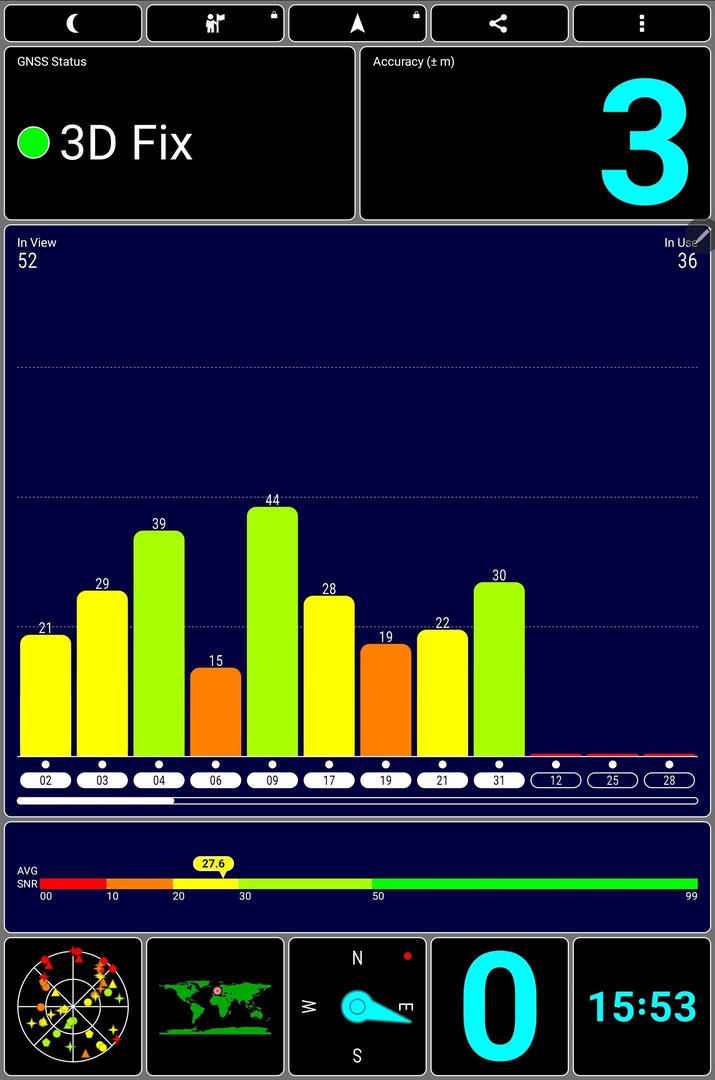Open the satellite sky view tile
715x1080 pixels.
[x=73, y=1006]
